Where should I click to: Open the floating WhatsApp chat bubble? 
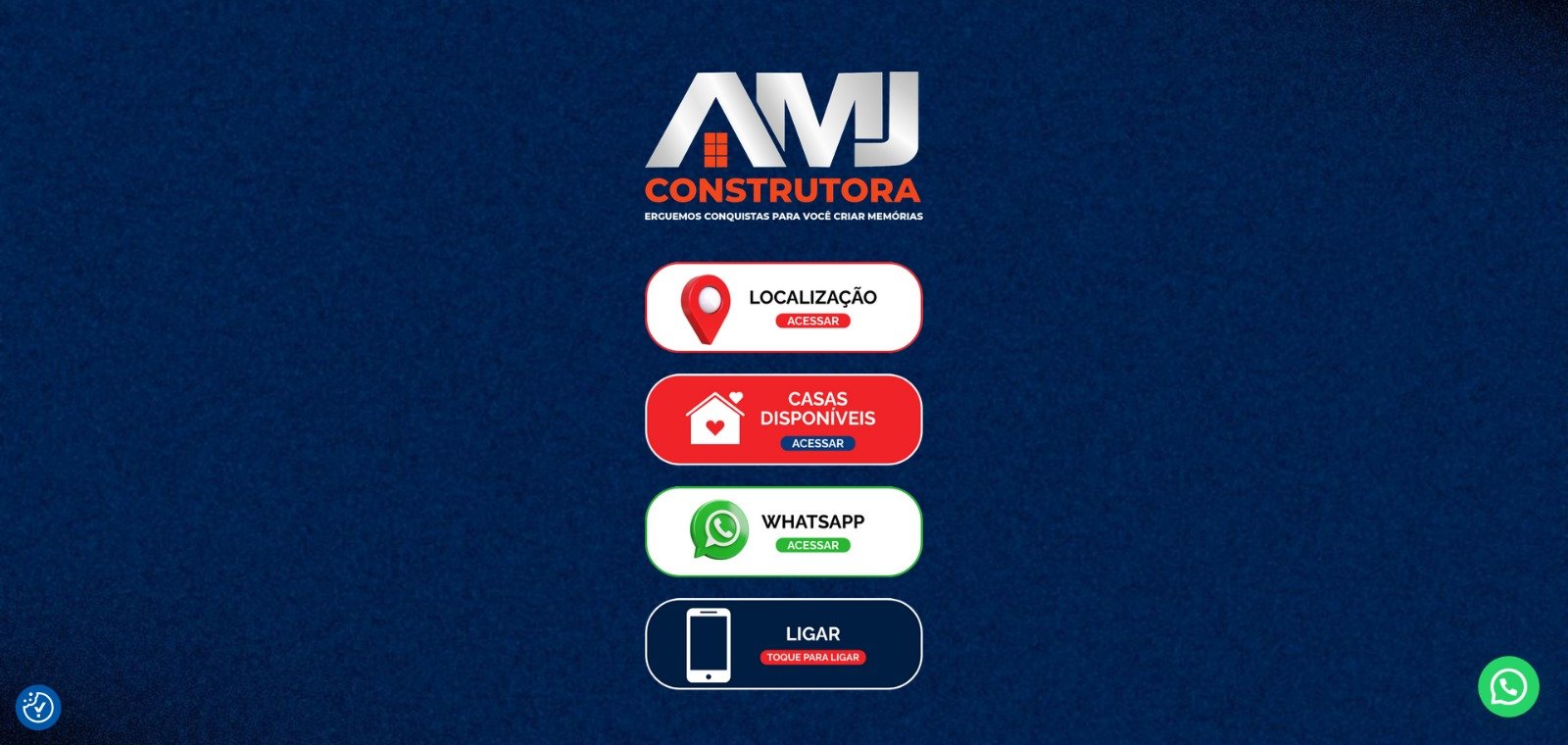pos(1508,686)
